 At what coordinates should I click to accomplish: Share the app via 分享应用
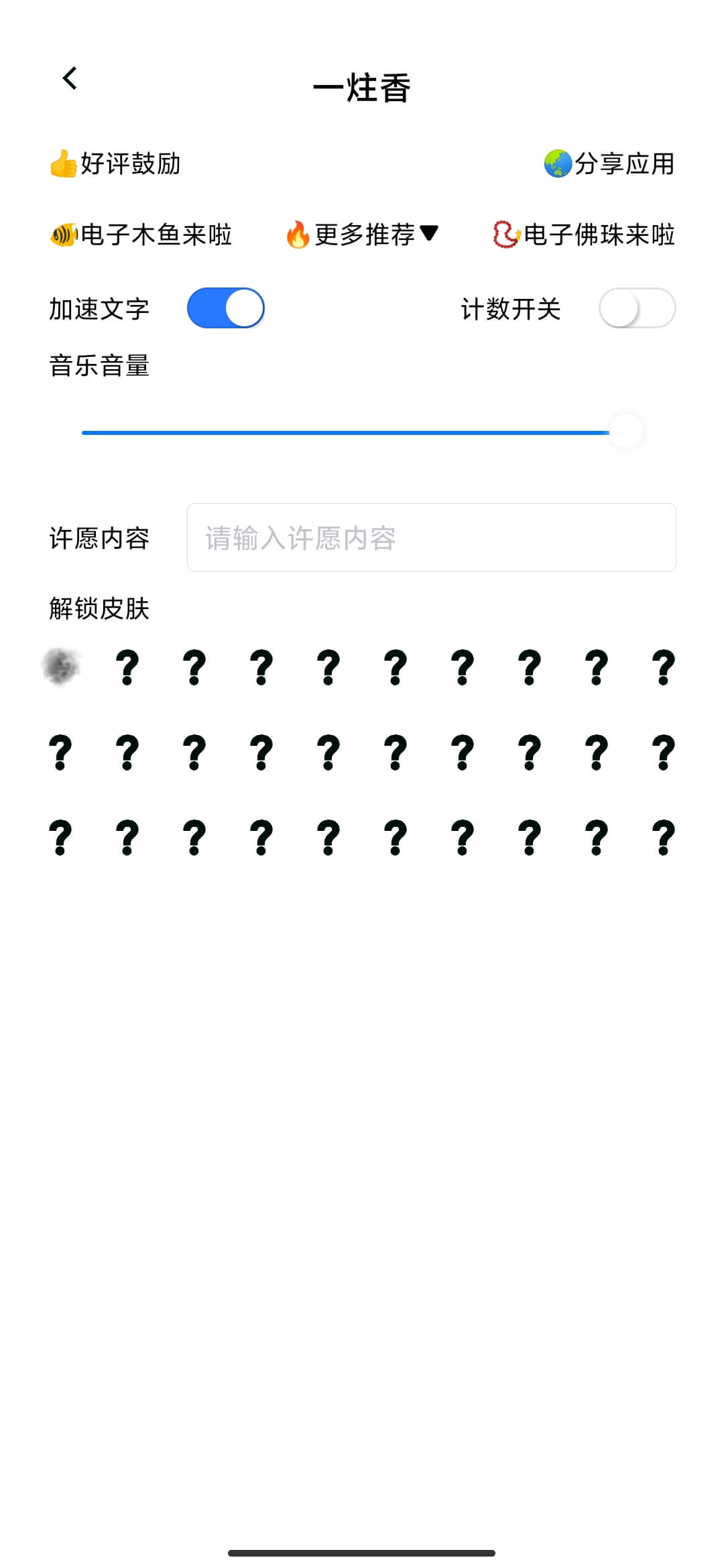[609, 164]
